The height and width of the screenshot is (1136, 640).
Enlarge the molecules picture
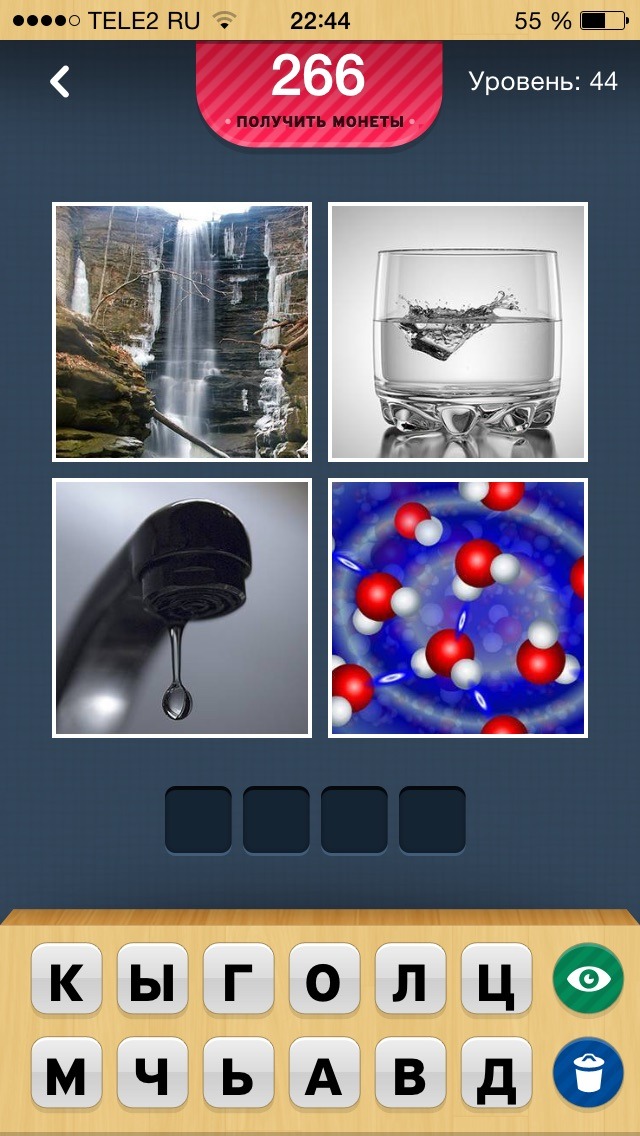pyautogui.click(x=458, y=608)
